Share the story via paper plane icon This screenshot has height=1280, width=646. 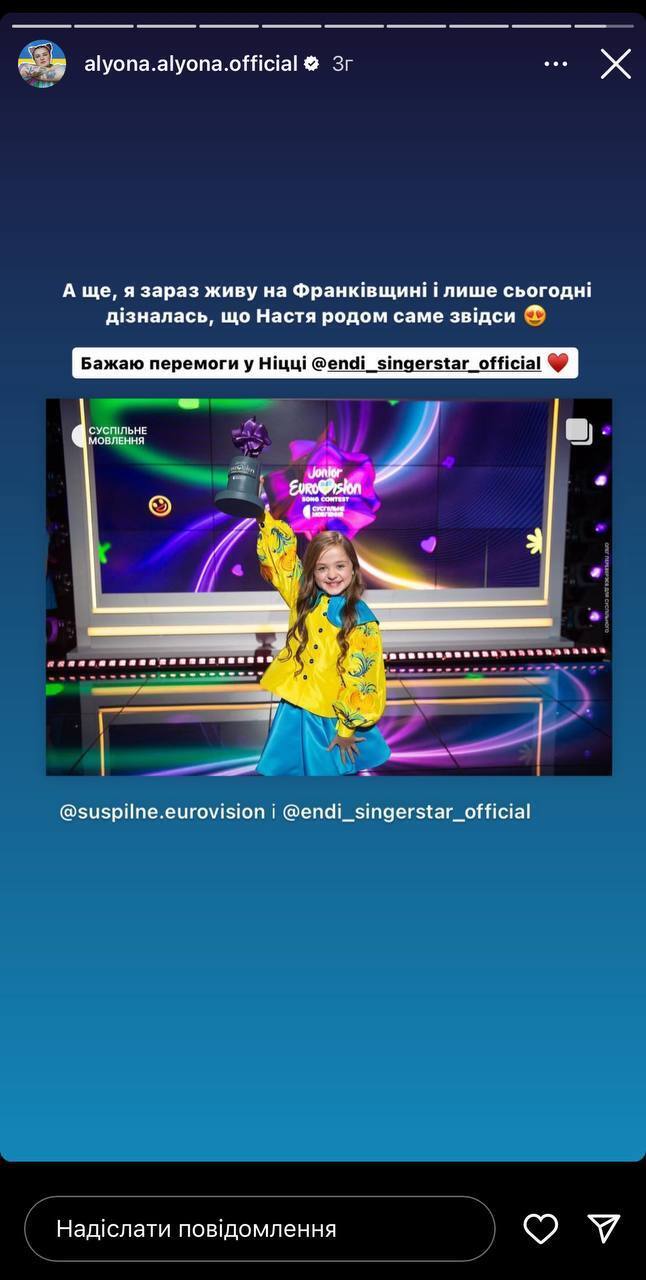604,1229
